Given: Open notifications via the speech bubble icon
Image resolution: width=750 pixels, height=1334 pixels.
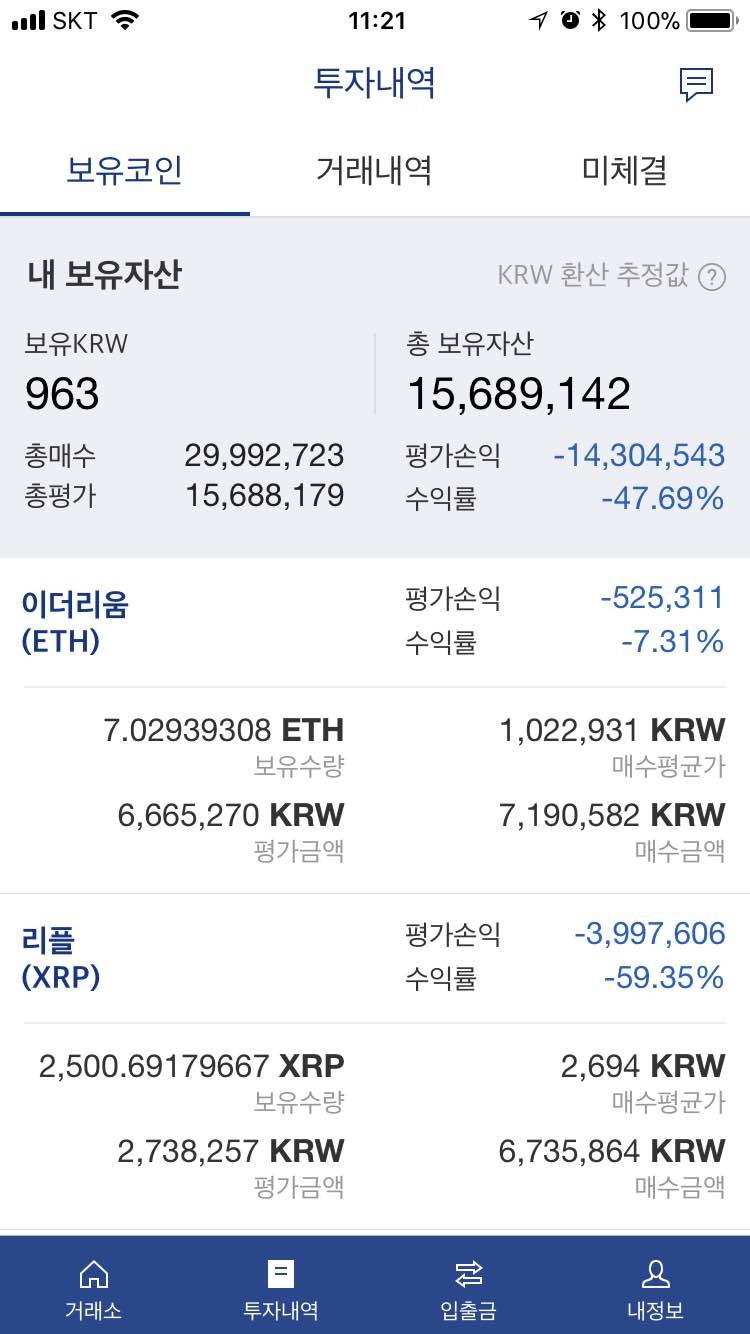Looking at the screenshot, I should pos(697,84).
